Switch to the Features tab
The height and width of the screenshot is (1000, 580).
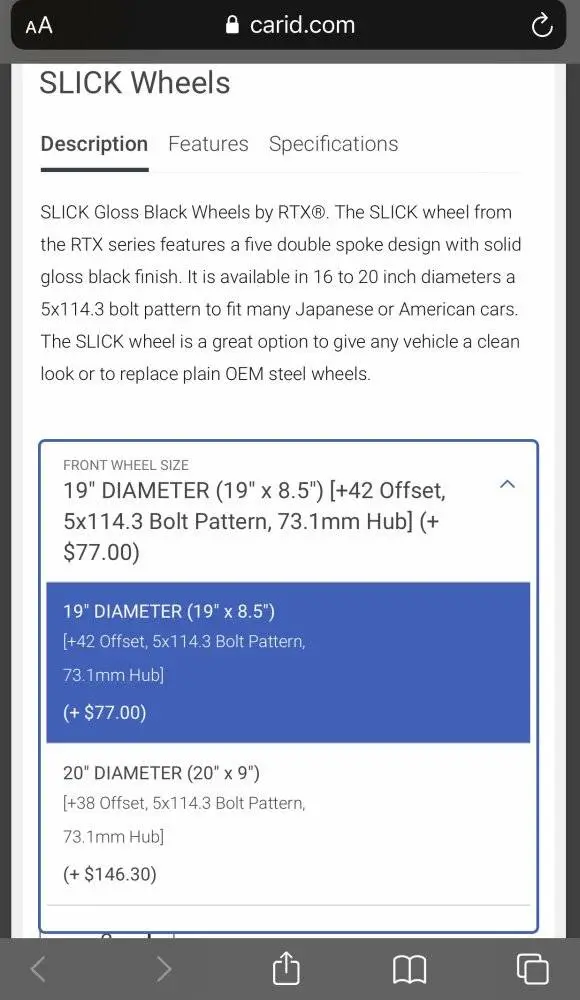tap(208, 144)
